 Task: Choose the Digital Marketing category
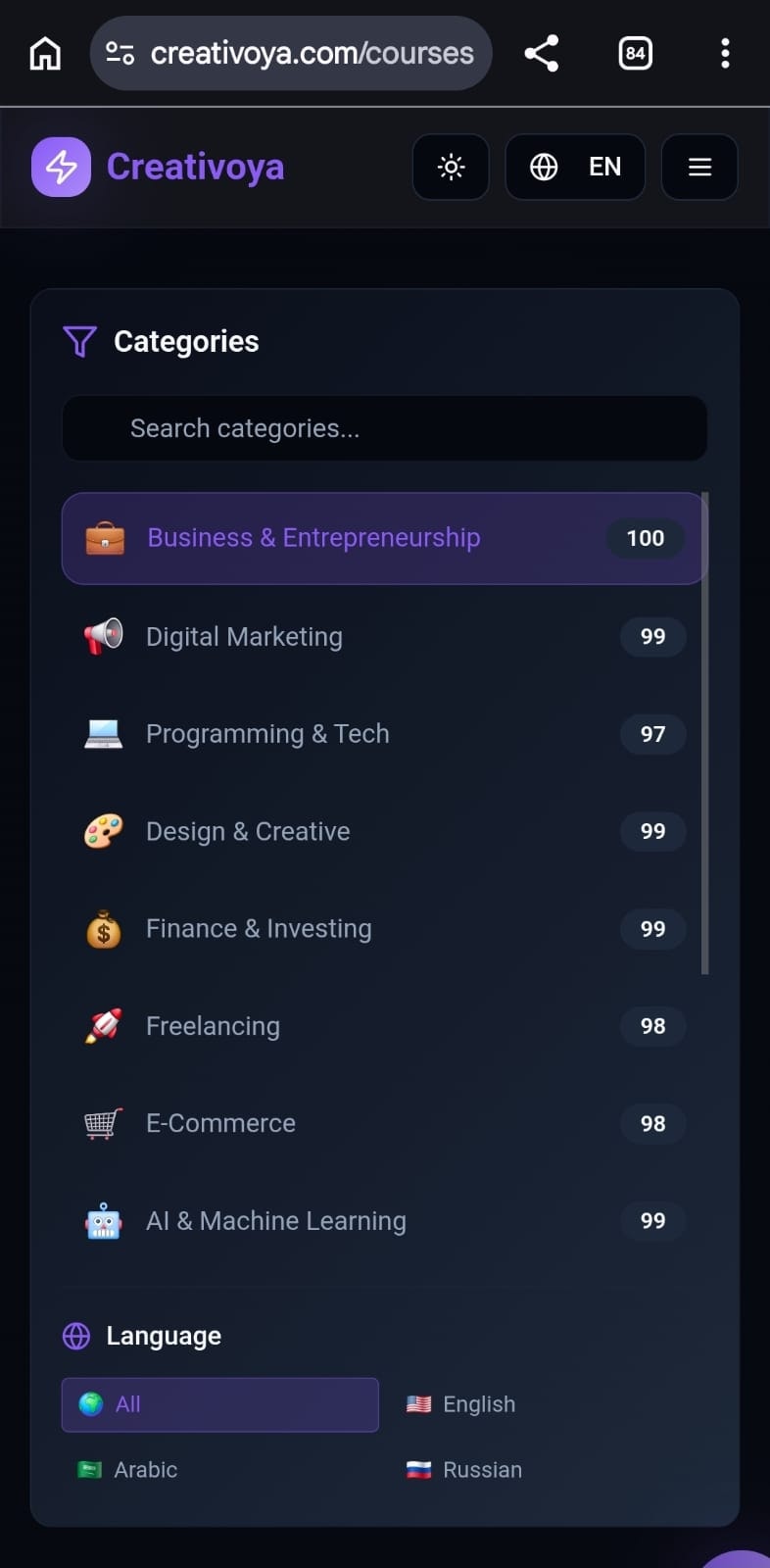(382, 637)
